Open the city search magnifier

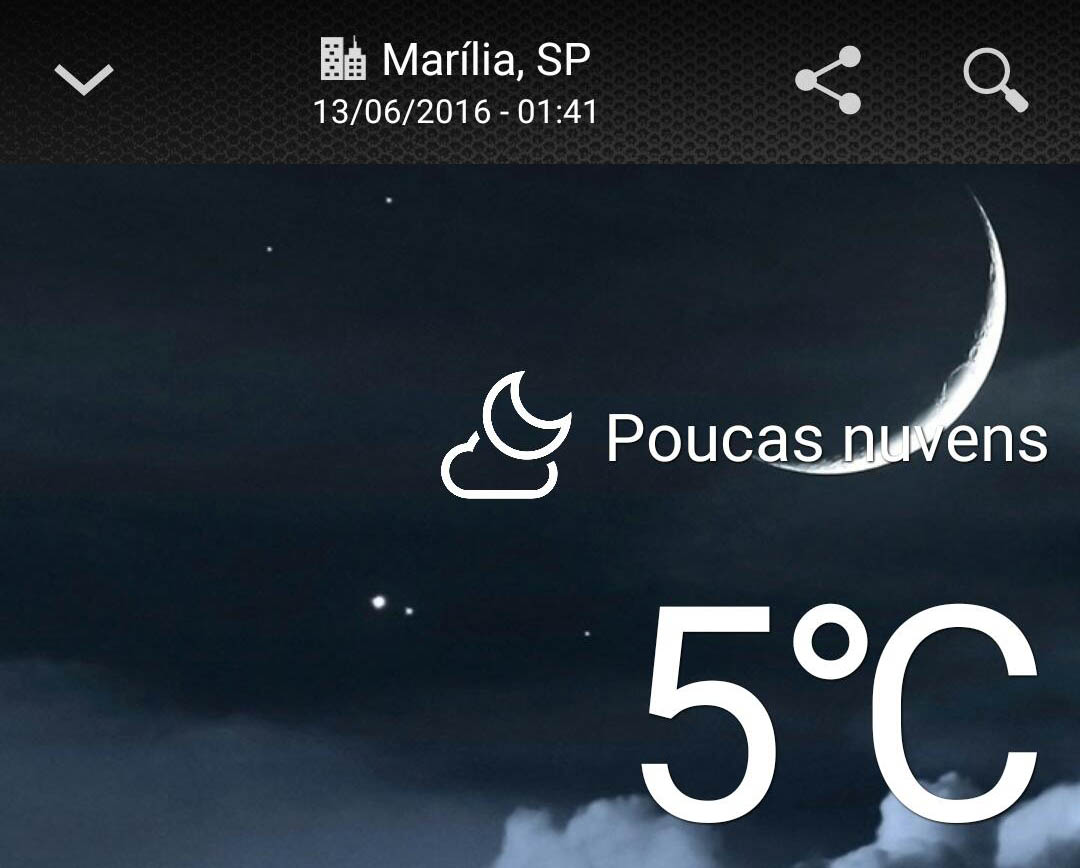[995, 80]
